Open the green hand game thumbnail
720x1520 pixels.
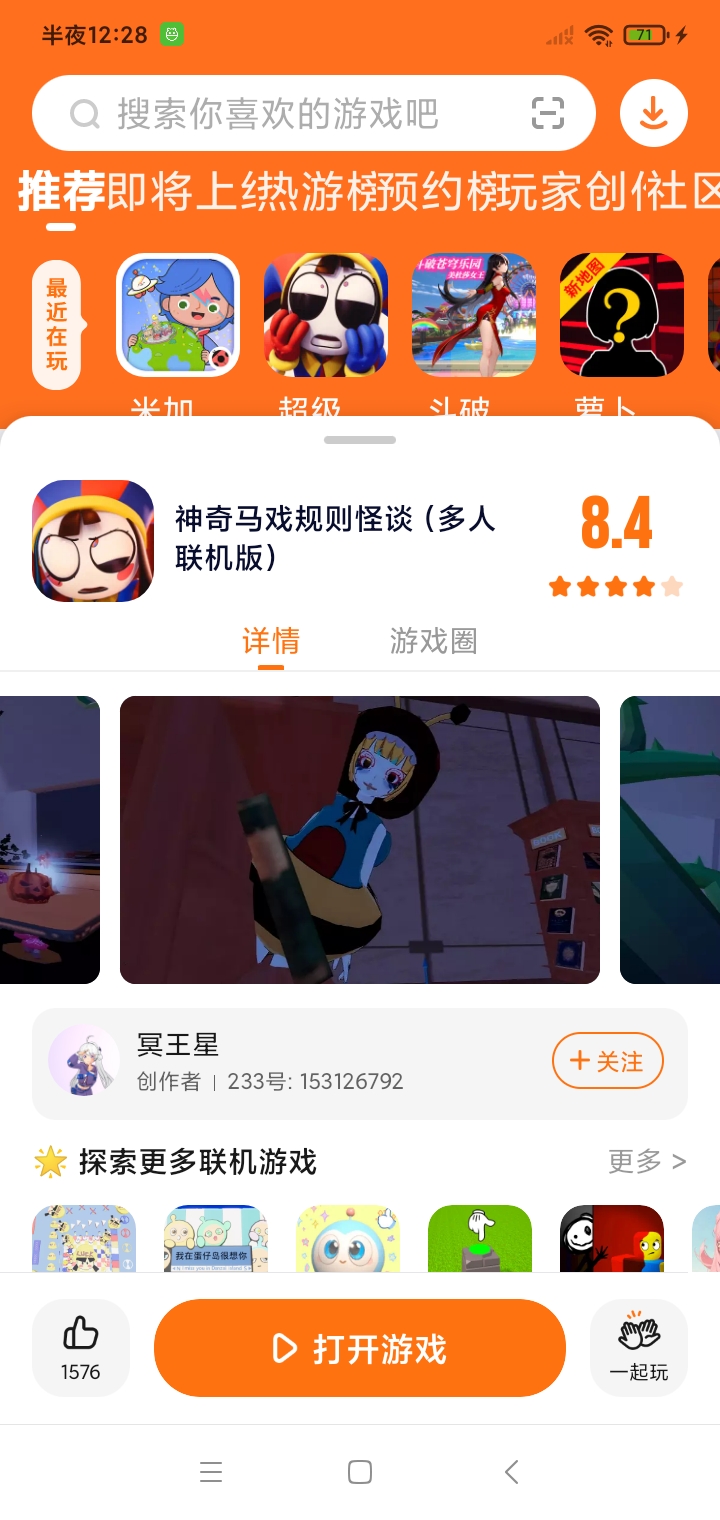point(480,1238)
